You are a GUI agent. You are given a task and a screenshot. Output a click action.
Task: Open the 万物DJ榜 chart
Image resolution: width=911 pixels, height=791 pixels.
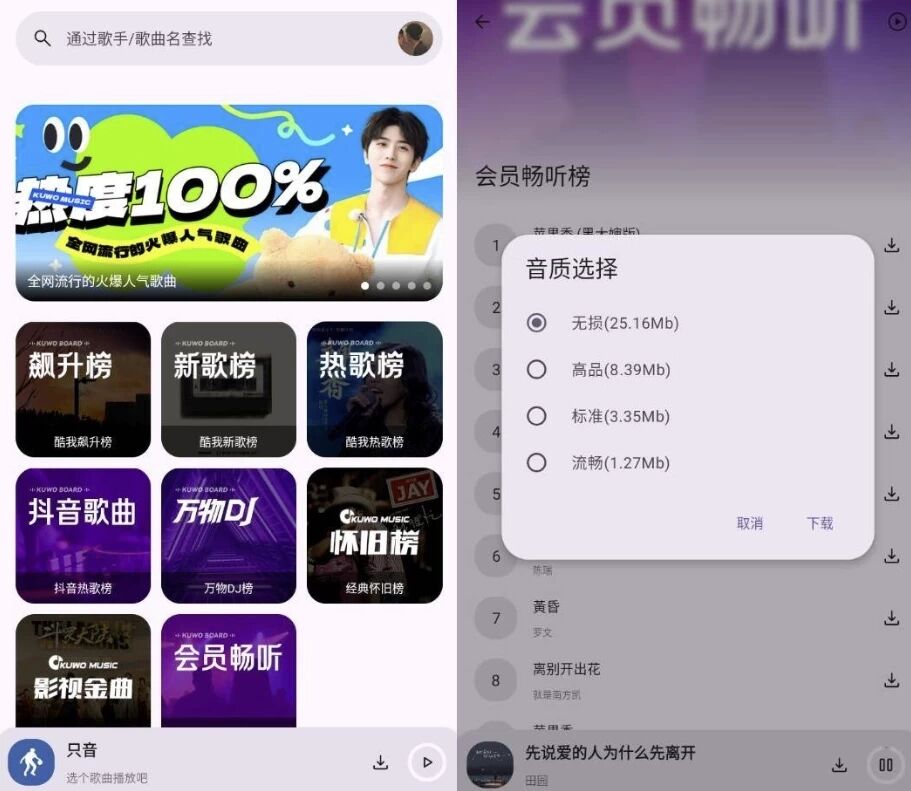coord(228,535)
